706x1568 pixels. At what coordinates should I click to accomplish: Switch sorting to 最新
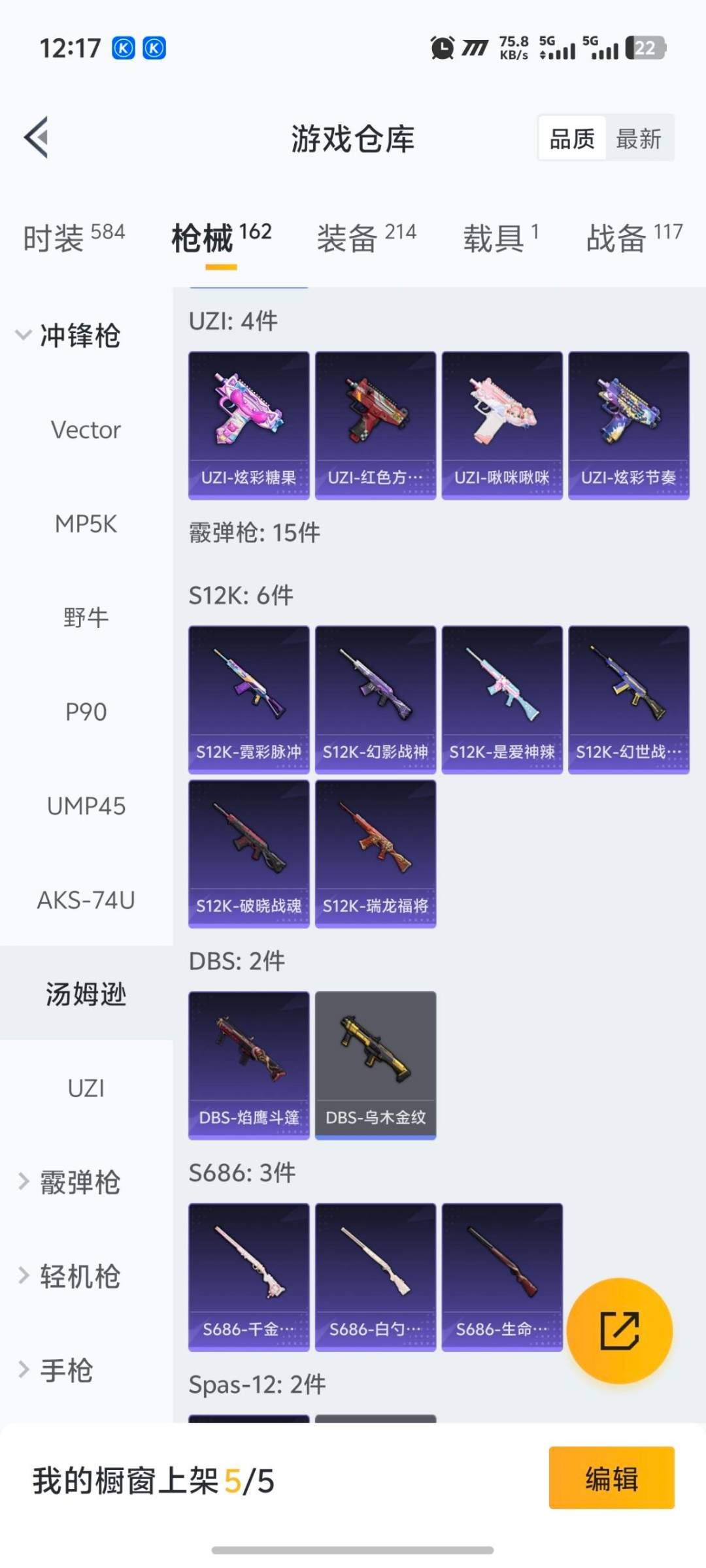coord(641,139)
